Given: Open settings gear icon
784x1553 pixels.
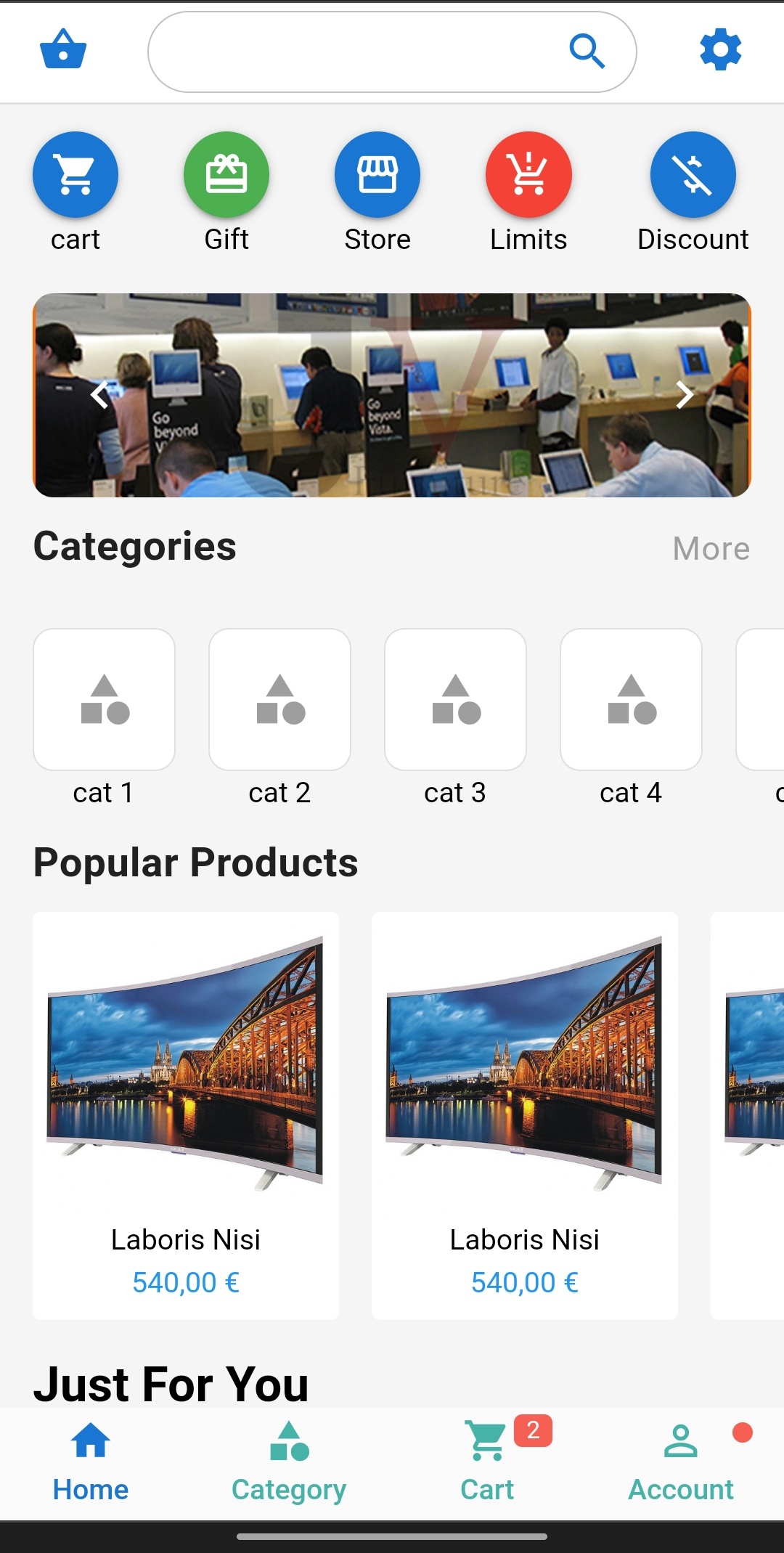Looking at the screenshot, I should [x=720, y=50].
